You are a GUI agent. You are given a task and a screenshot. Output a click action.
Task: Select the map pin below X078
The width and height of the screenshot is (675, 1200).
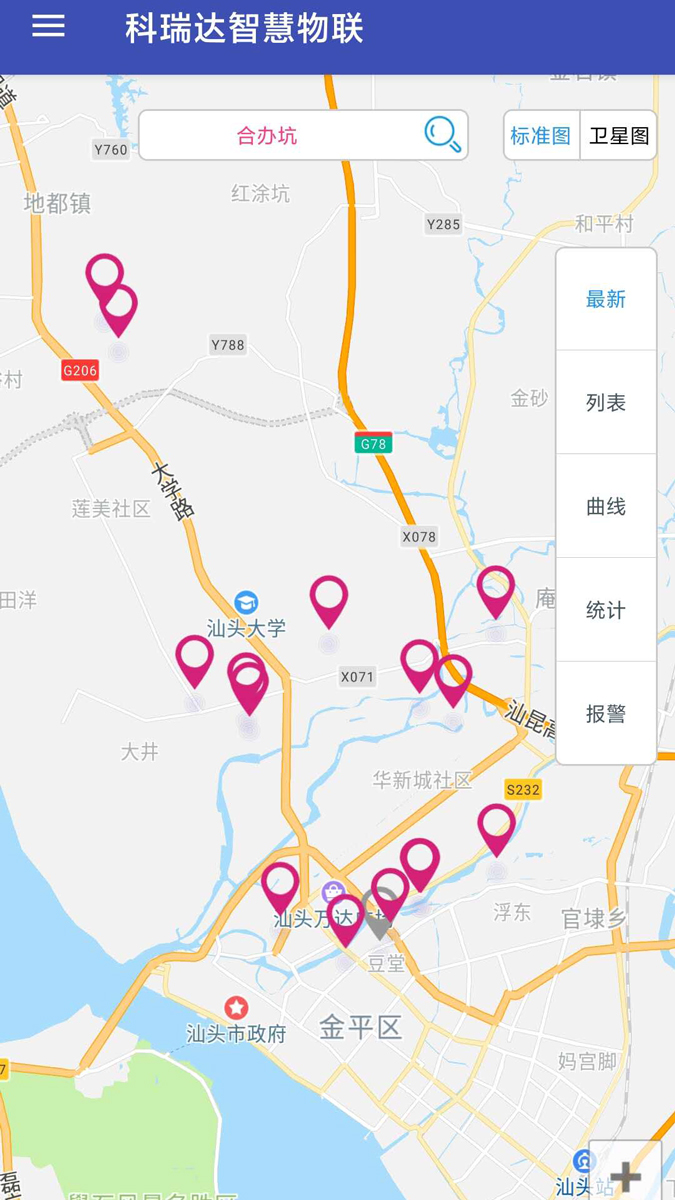click(495, 589)
